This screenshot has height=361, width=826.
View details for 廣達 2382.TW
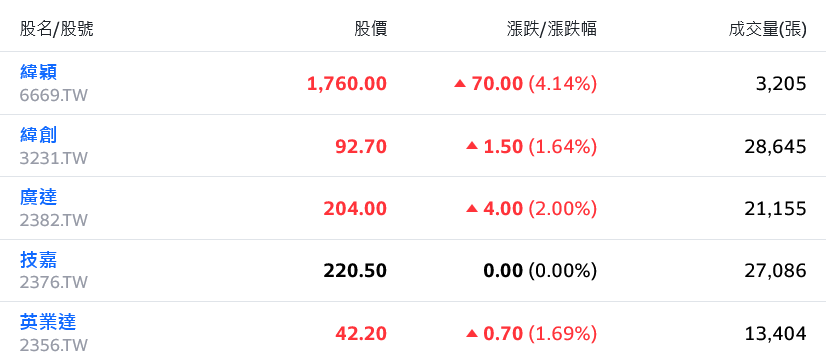coord(38,197)
